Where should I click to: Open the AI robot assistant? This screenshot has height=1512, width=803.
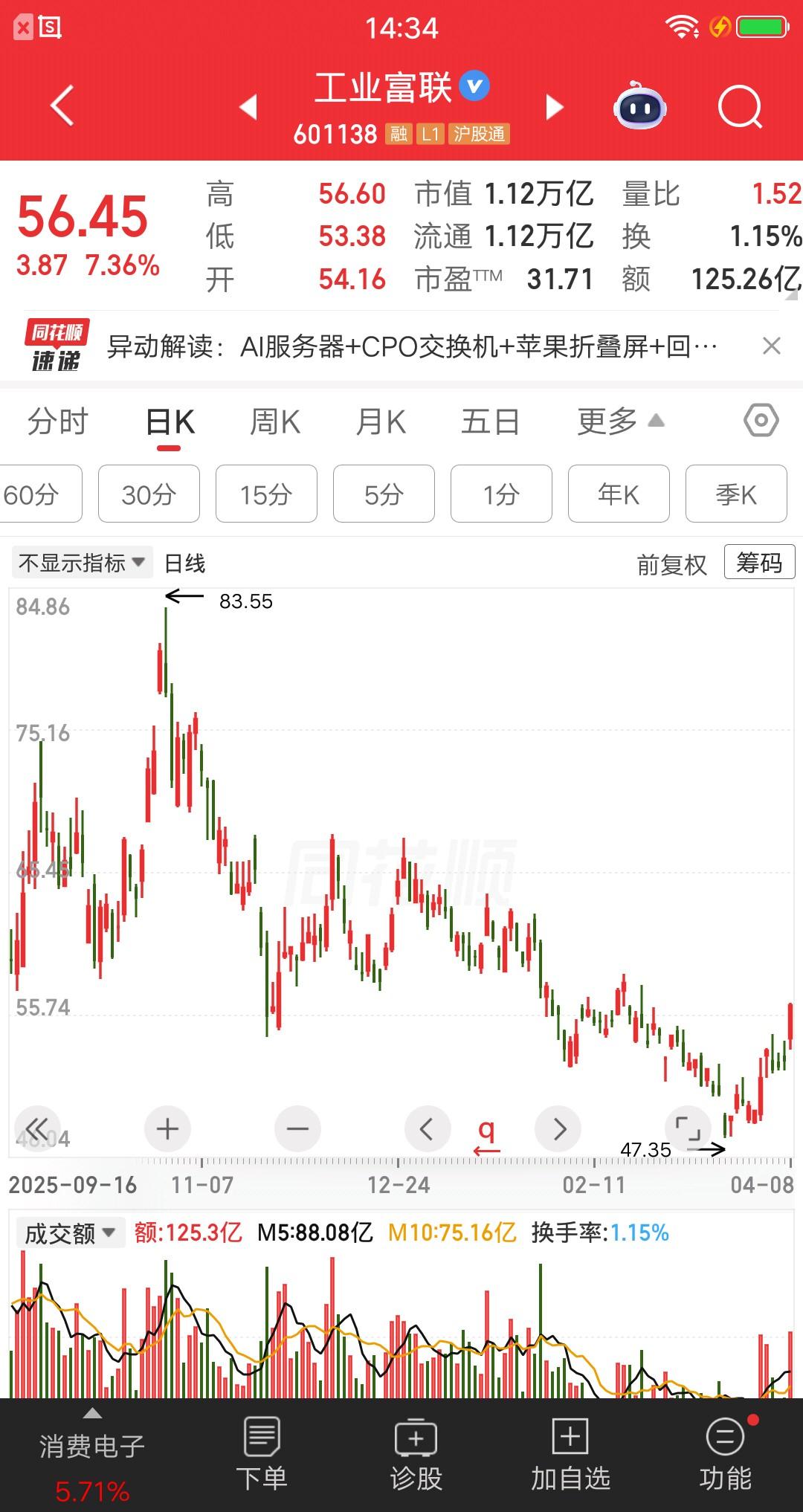click(639, 107)
